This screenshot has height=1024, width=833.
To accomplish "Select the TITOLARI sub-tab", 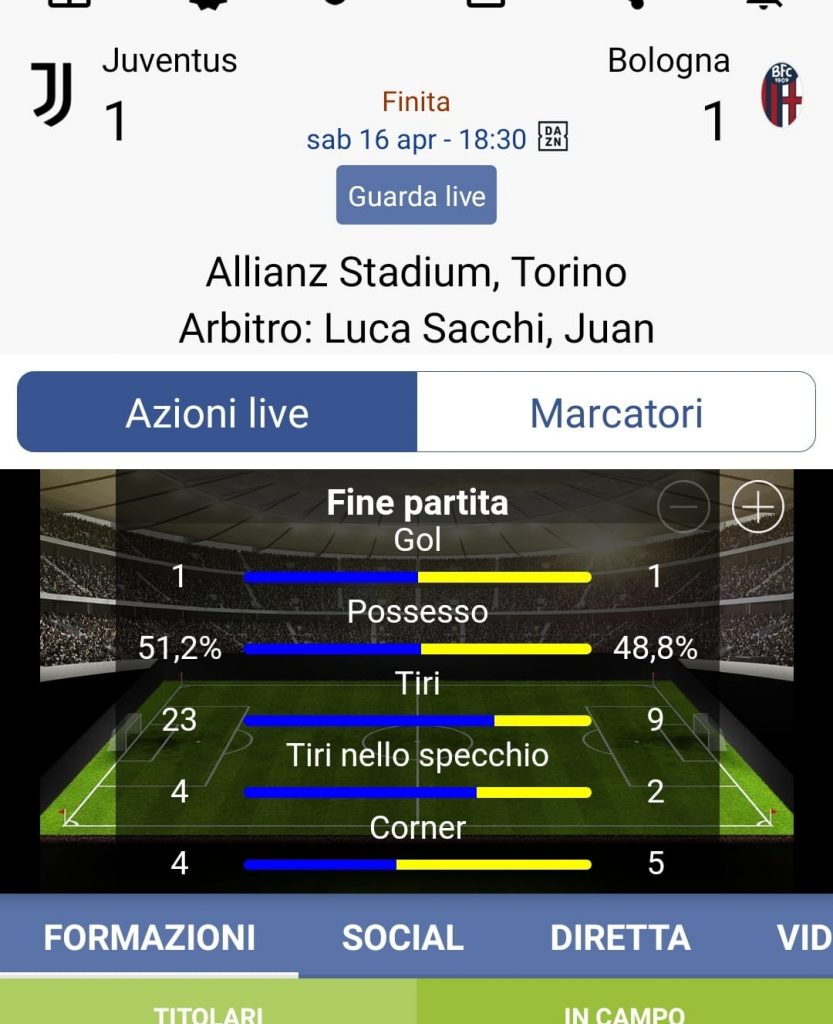I will (x=208, y=1012).
